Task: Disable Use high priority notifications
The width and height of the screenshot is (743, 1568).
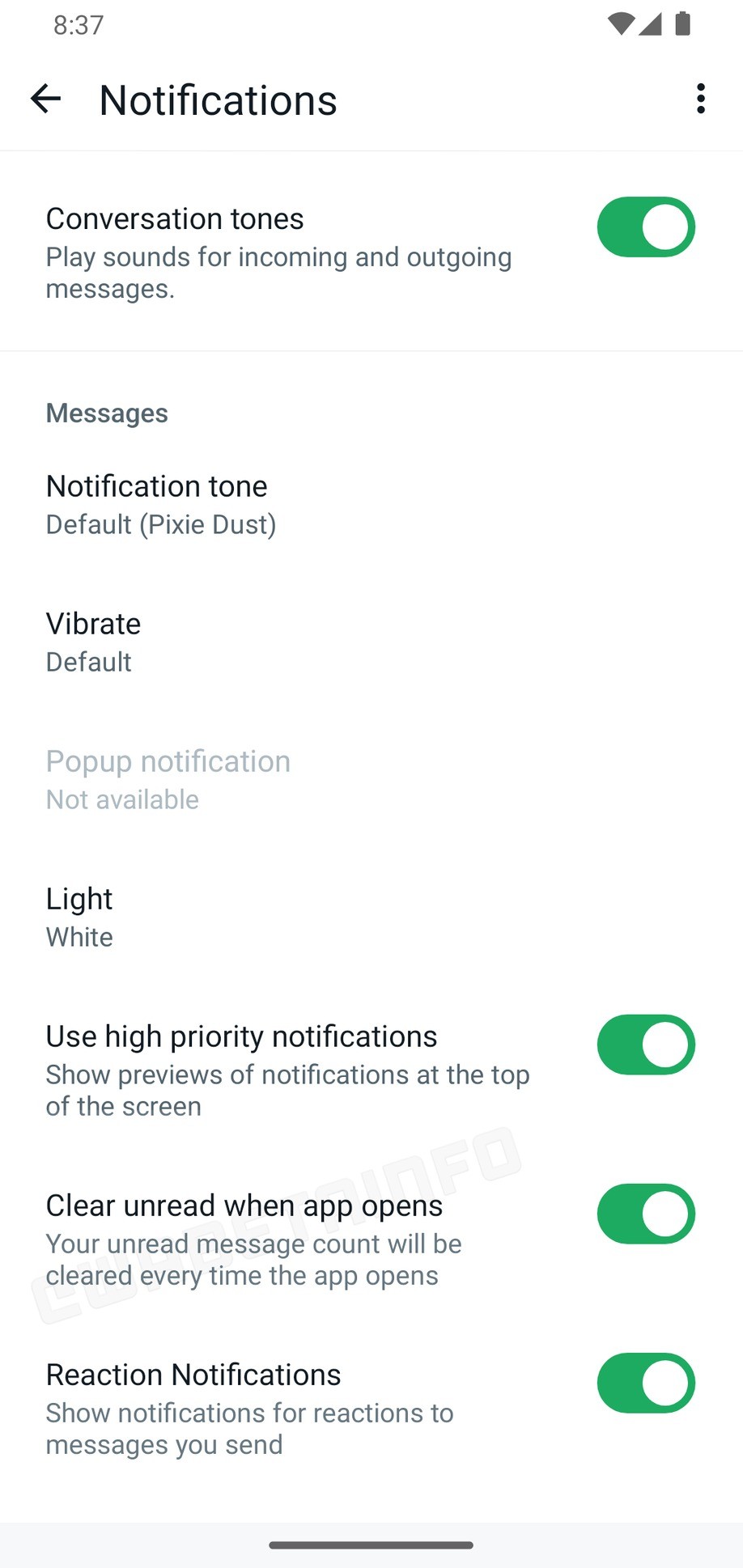Action: tap(646, 1045)
